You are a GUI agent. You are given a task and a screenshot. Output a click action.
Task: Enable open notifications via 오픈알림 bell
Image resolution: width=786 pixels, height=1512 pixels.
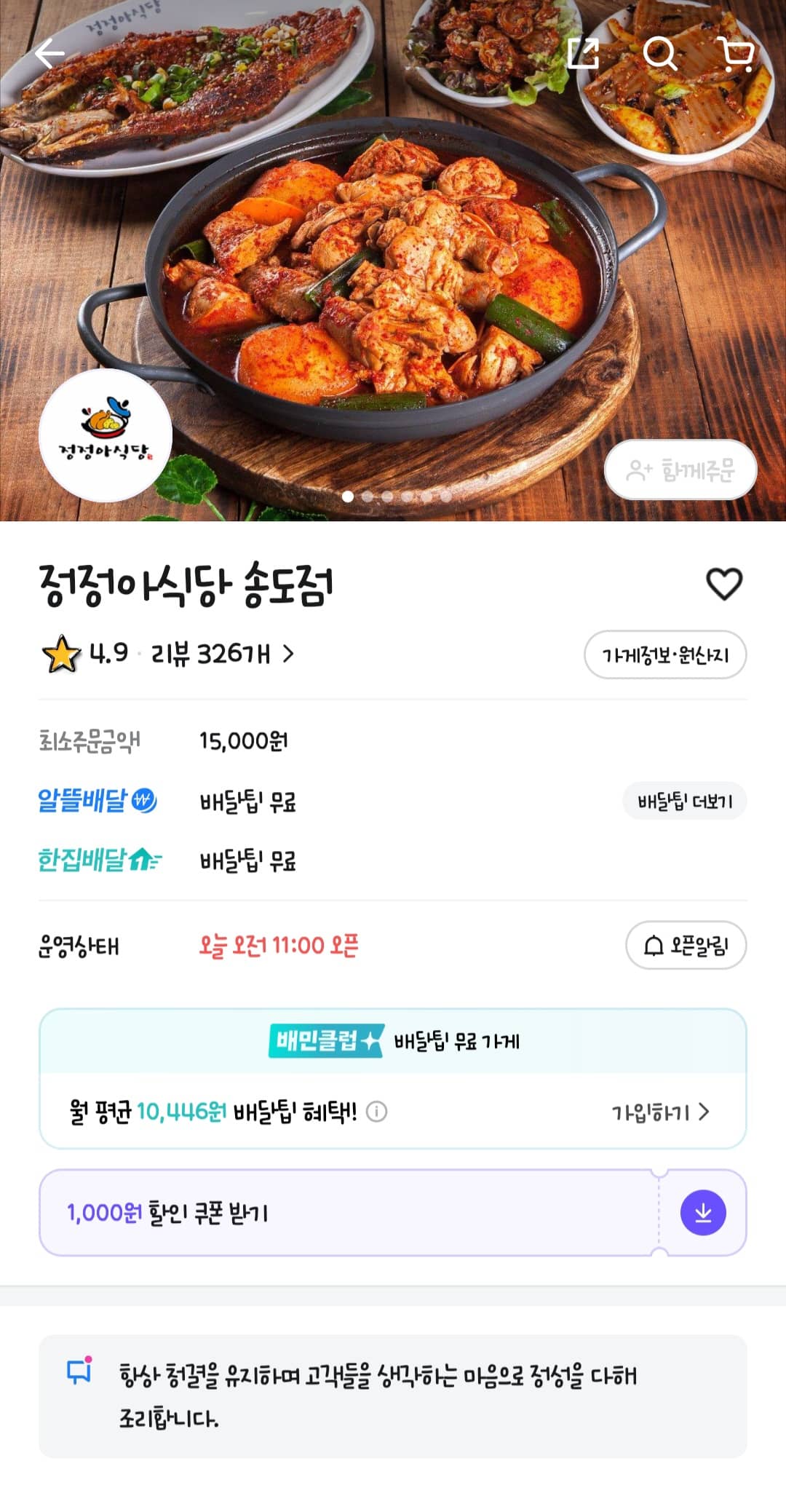(685, 944)
